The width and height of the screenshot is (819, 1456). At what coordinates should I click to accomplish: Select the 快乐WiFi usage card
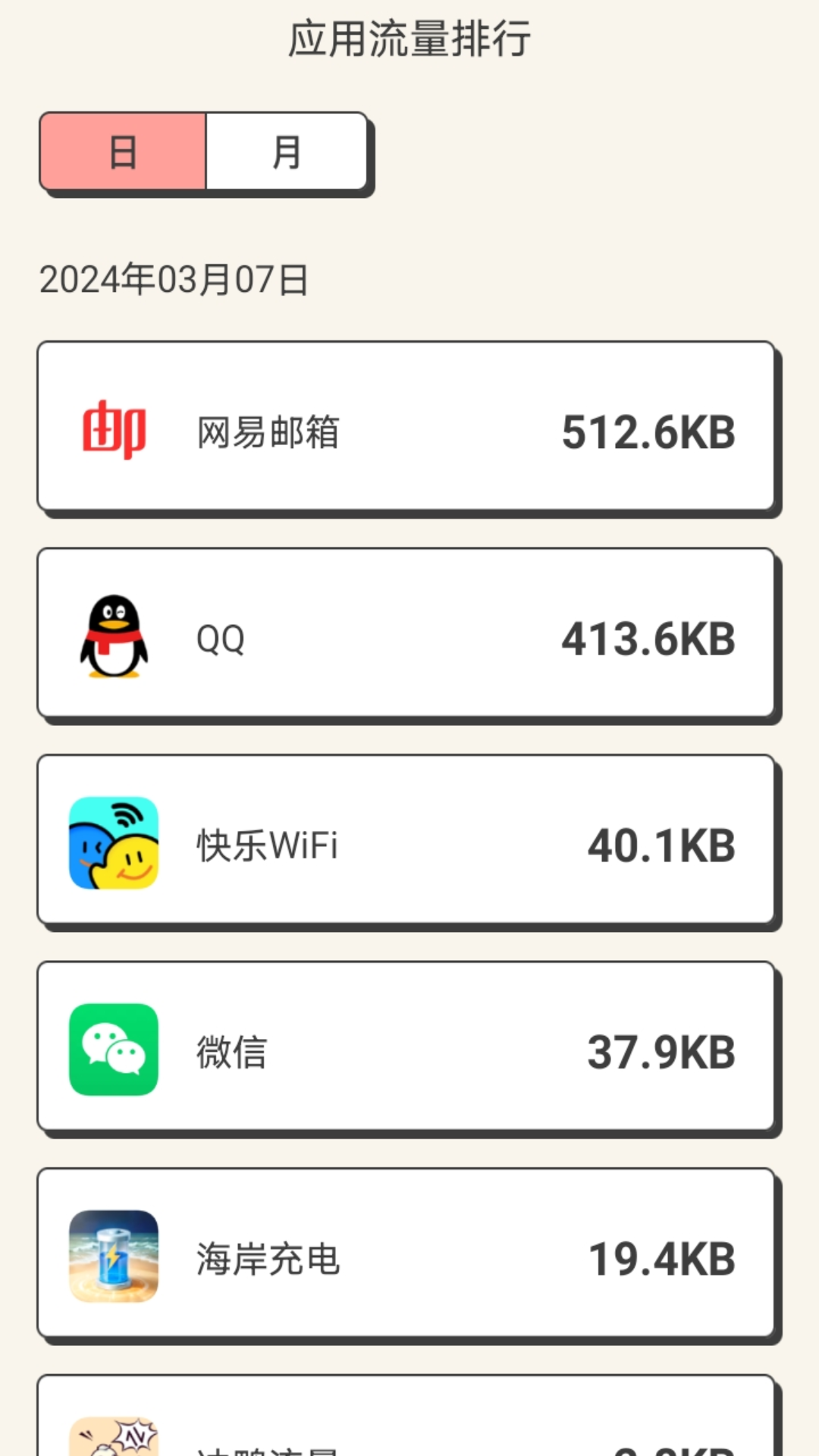point(406,840)
